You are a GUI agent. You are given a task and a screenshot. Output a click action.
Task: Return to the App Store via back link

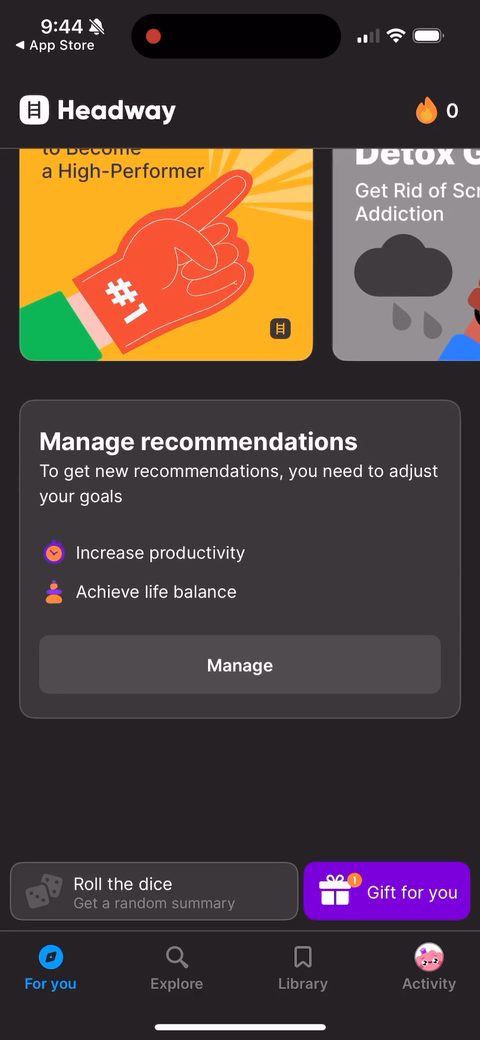(55, 46)
